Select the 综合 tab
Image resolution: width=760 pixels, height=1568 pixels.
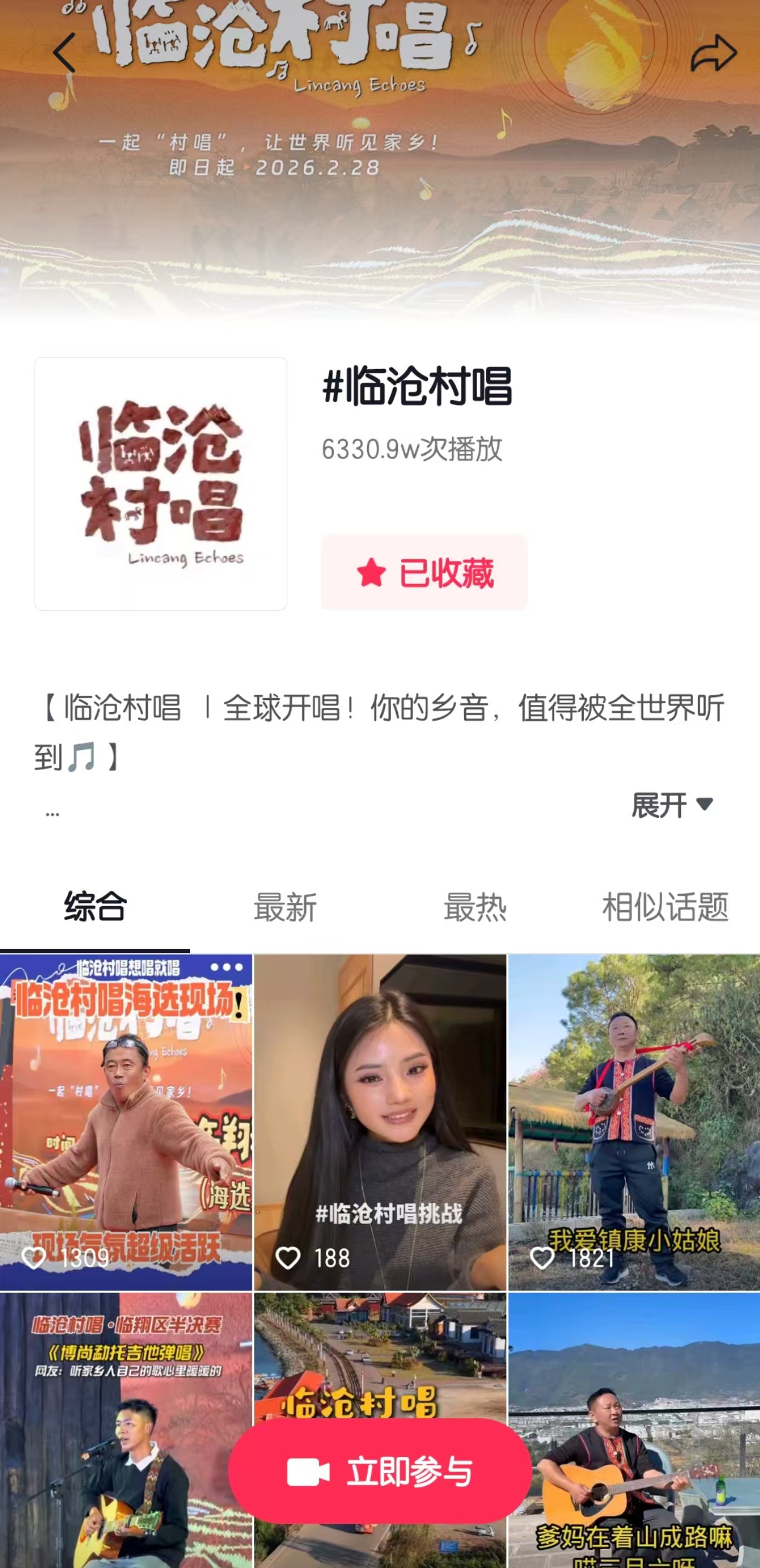[95, 907]
